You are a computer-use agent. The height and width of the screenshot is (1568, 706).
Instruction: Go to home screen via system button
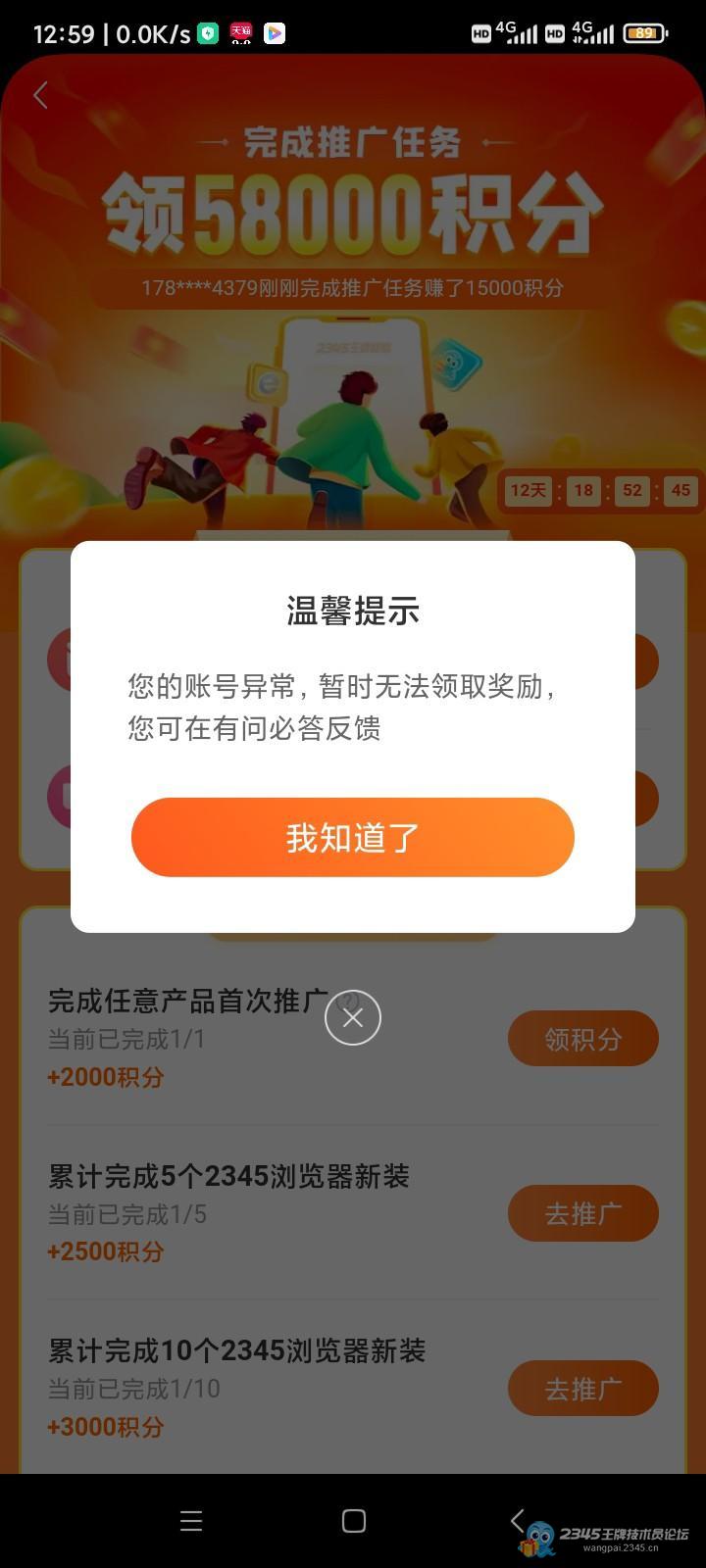(354, 1520)
